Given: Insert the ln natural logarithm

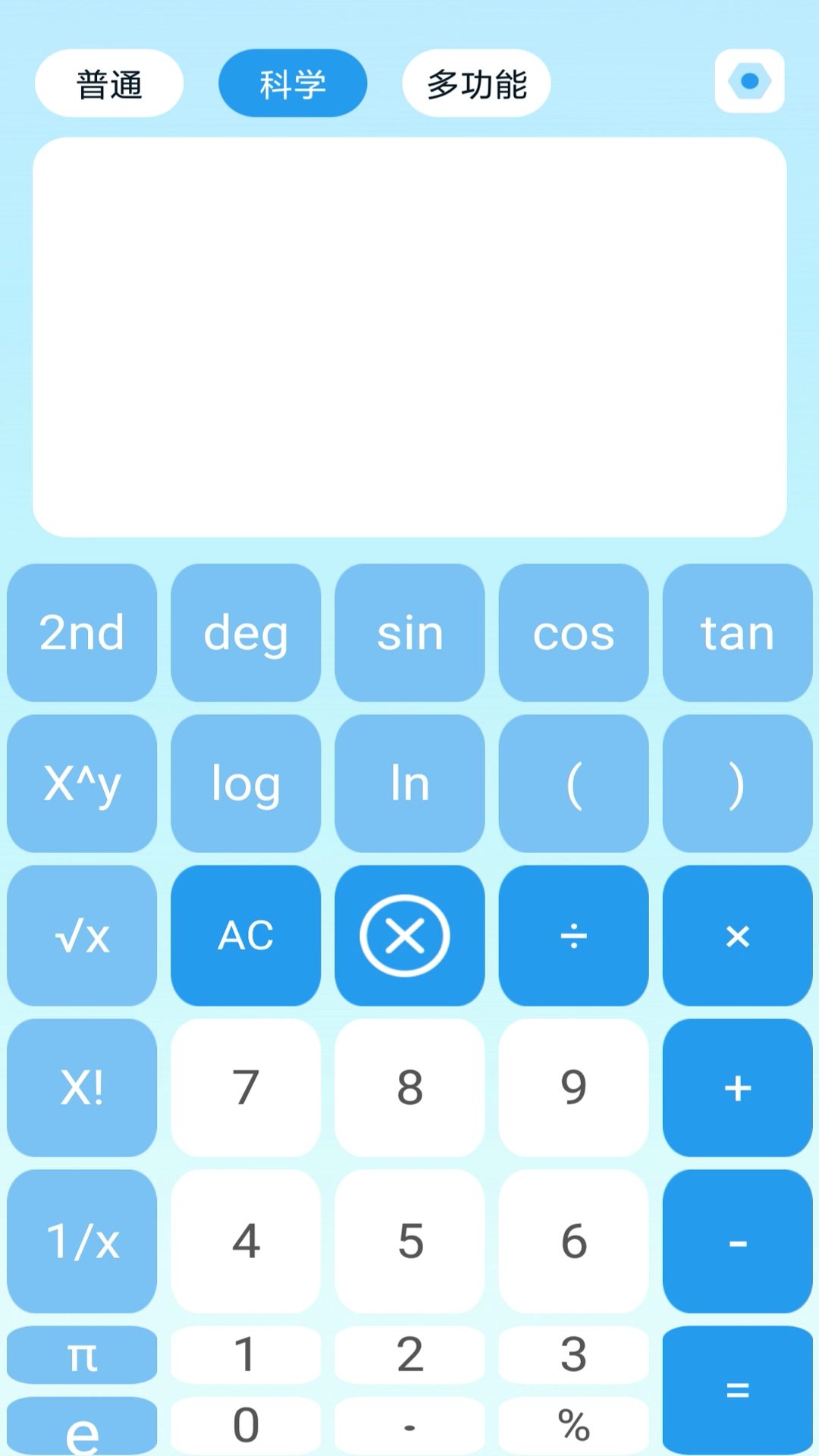Looking at the screenshot, I should click(x=409, y=783).
